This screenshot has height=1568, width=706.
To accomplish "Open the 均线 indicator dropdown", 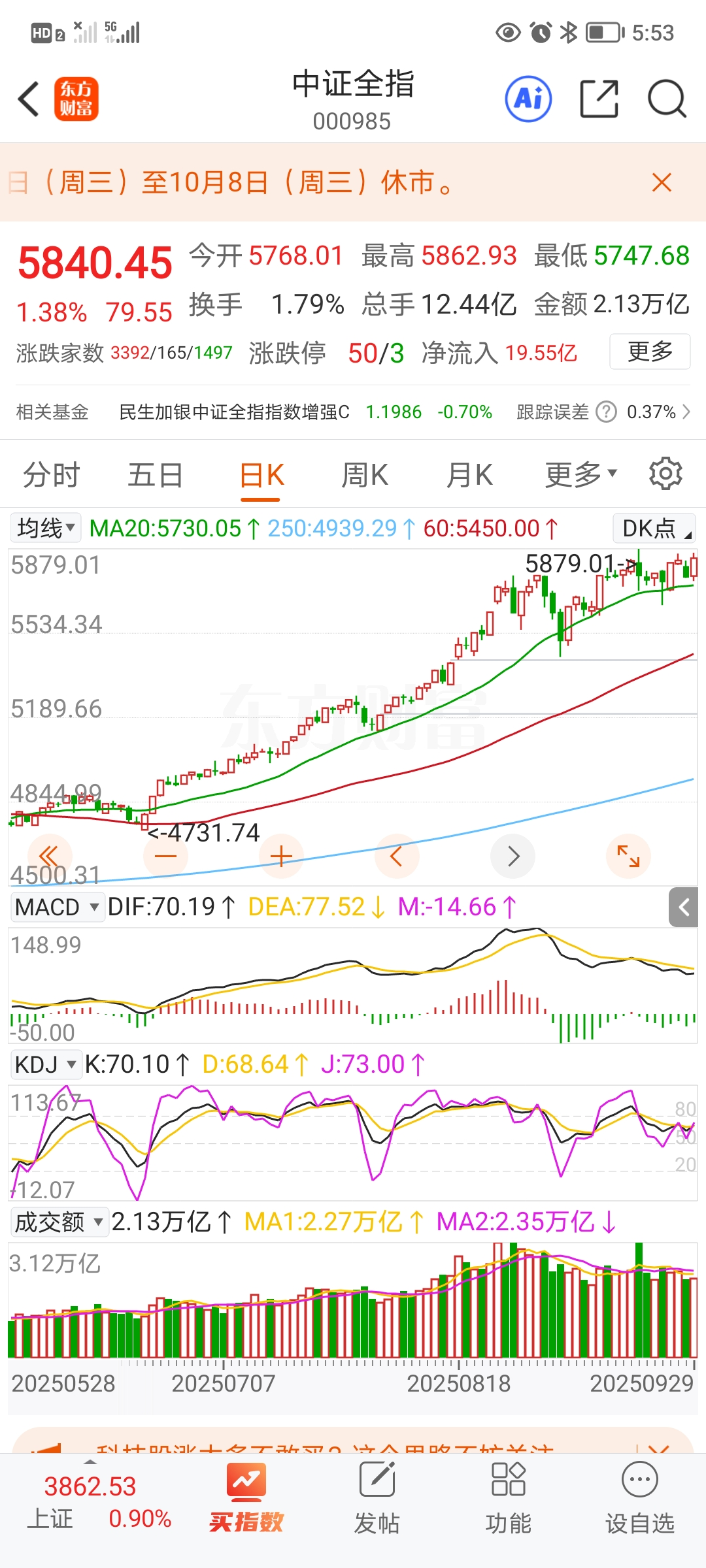I will click(x=46, y=528).
